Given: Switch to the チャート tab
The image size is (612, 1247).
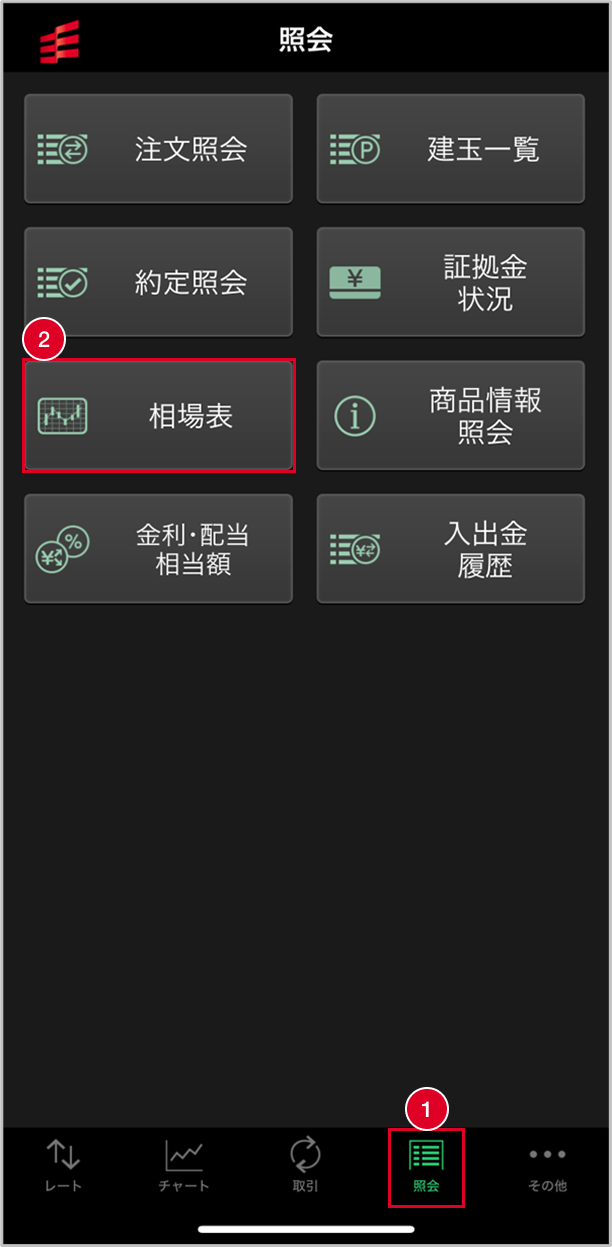Looking at the screenshot, I should [x=184, y=1166].
